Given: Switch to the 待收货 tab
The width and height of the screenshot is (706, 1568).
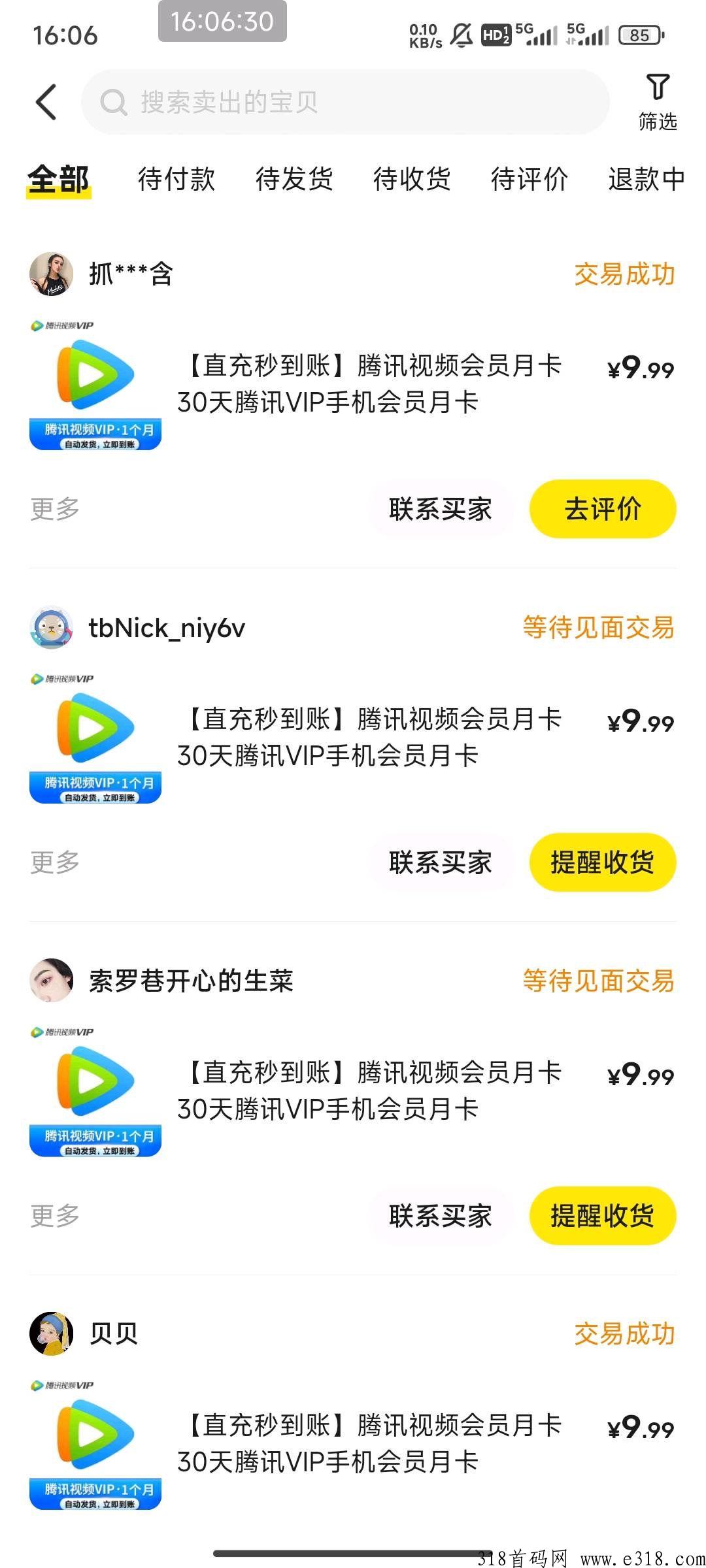Looking at the screenshot, I should tap(412, 179).
